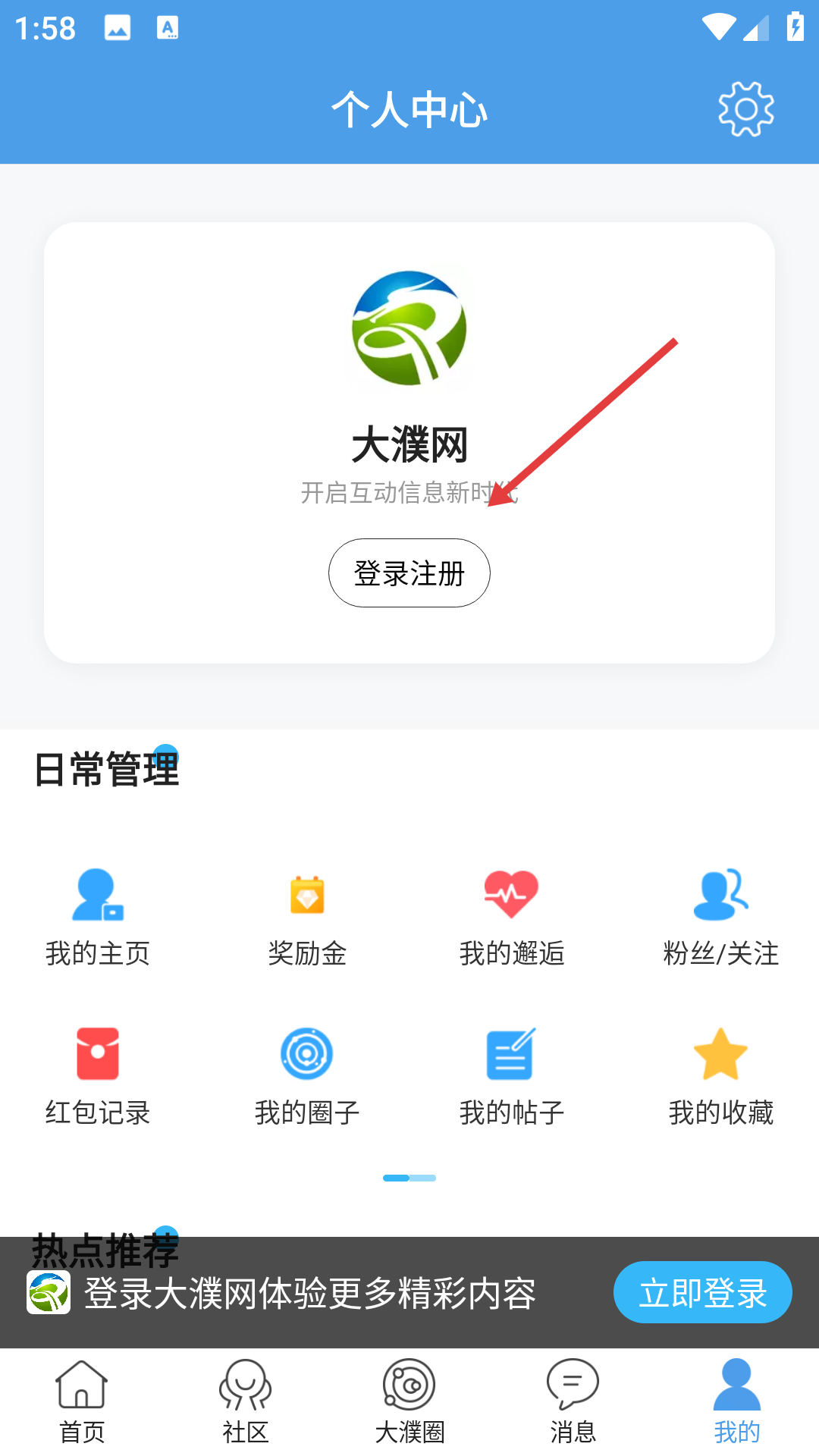The height and width of the screenshot is (1456, 819).
Task: View 粉丝/关注 list
Action: pyautogui.click(x=721, y=918)
